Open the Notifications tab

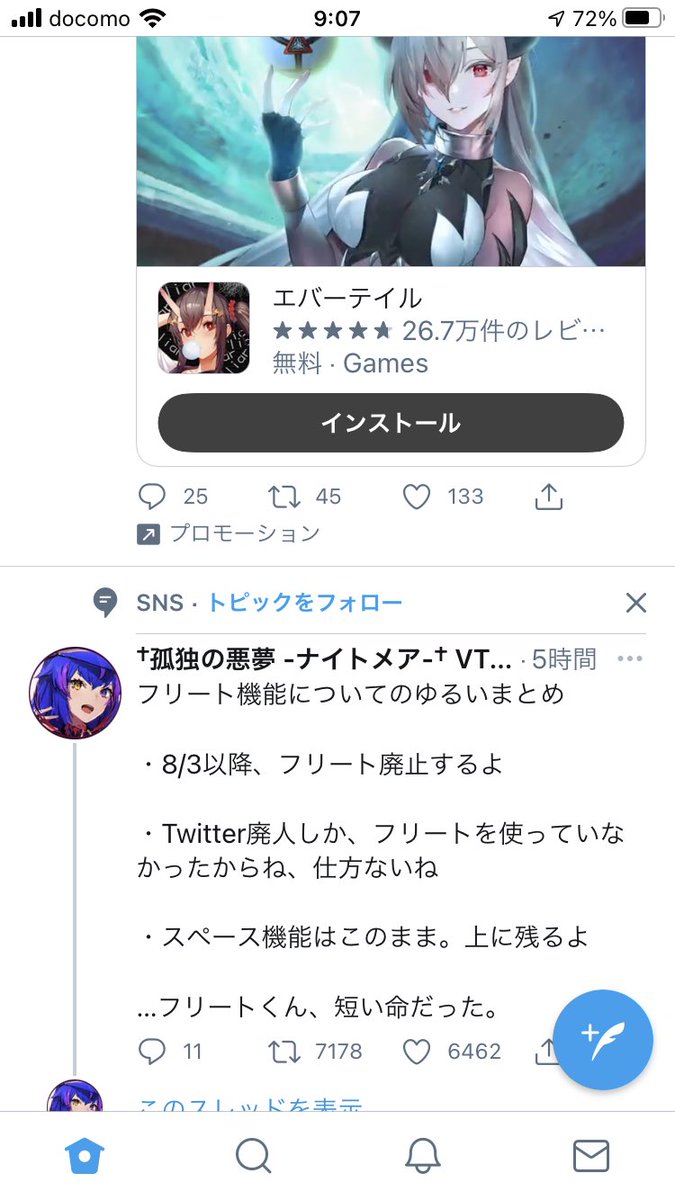423,1156
